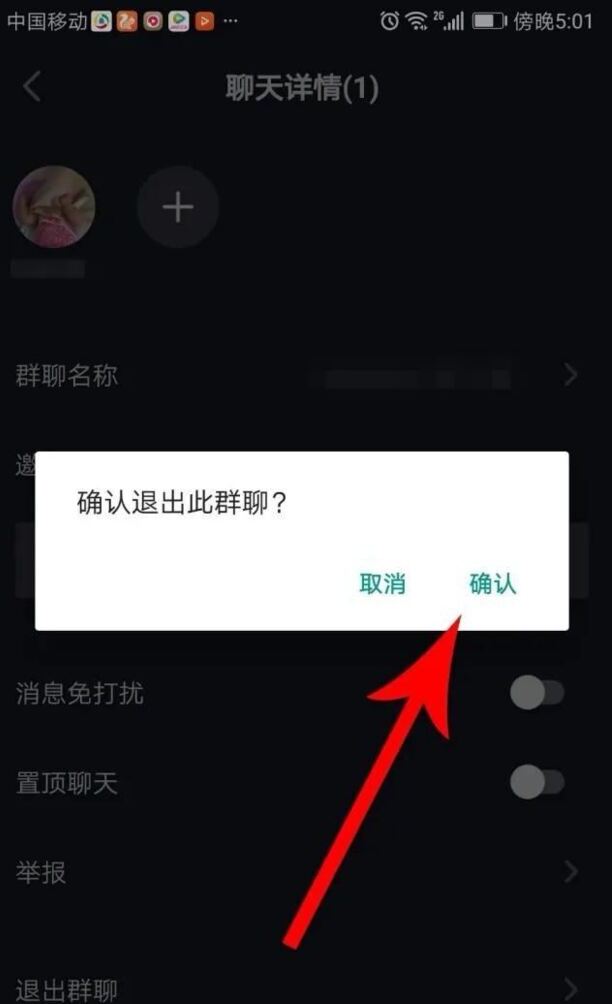Open the 举报 row

tap(300, 872)
